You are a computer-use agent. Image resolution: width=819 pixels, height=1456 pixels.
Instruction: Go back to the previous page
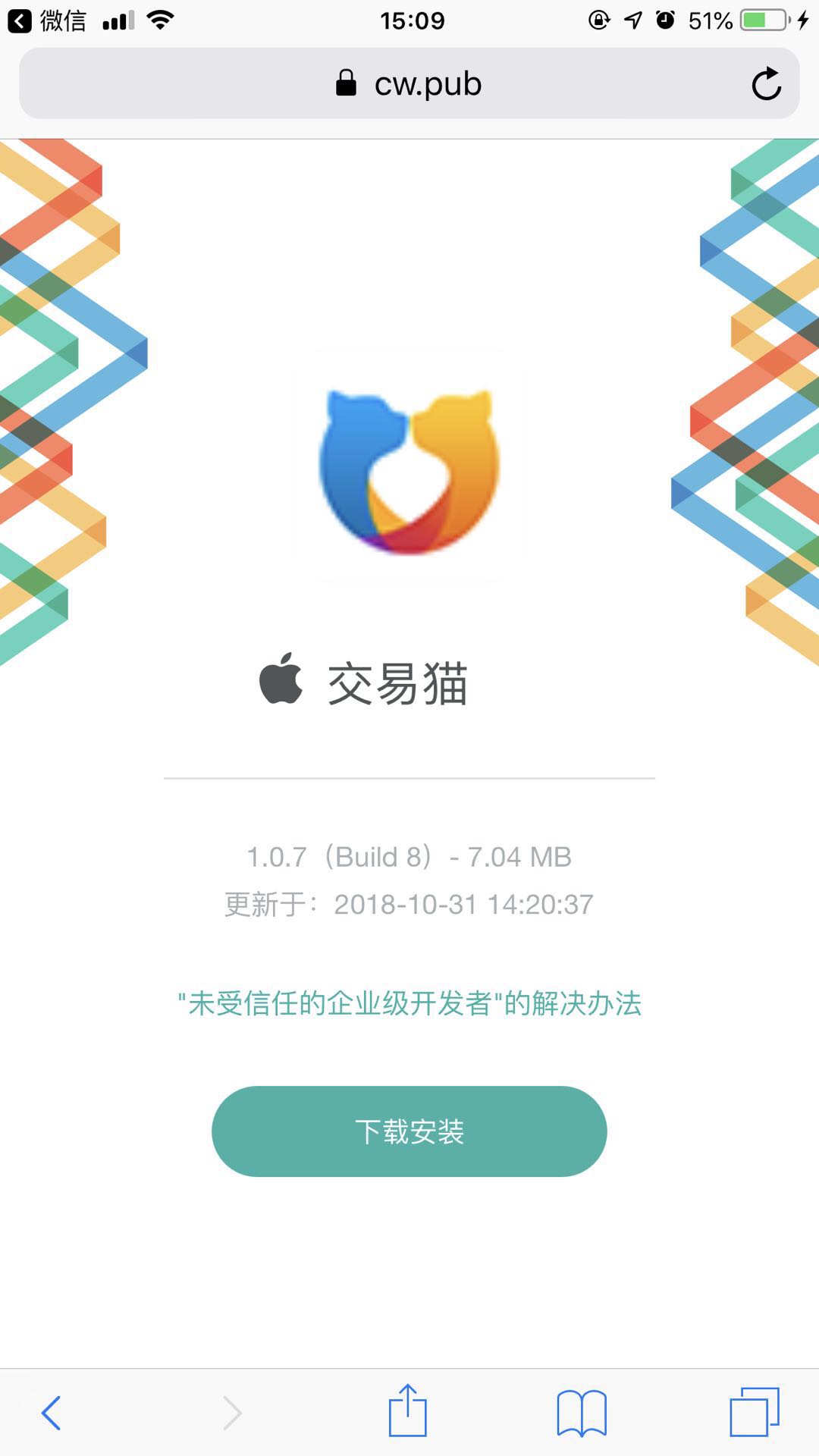[51, 1413]
